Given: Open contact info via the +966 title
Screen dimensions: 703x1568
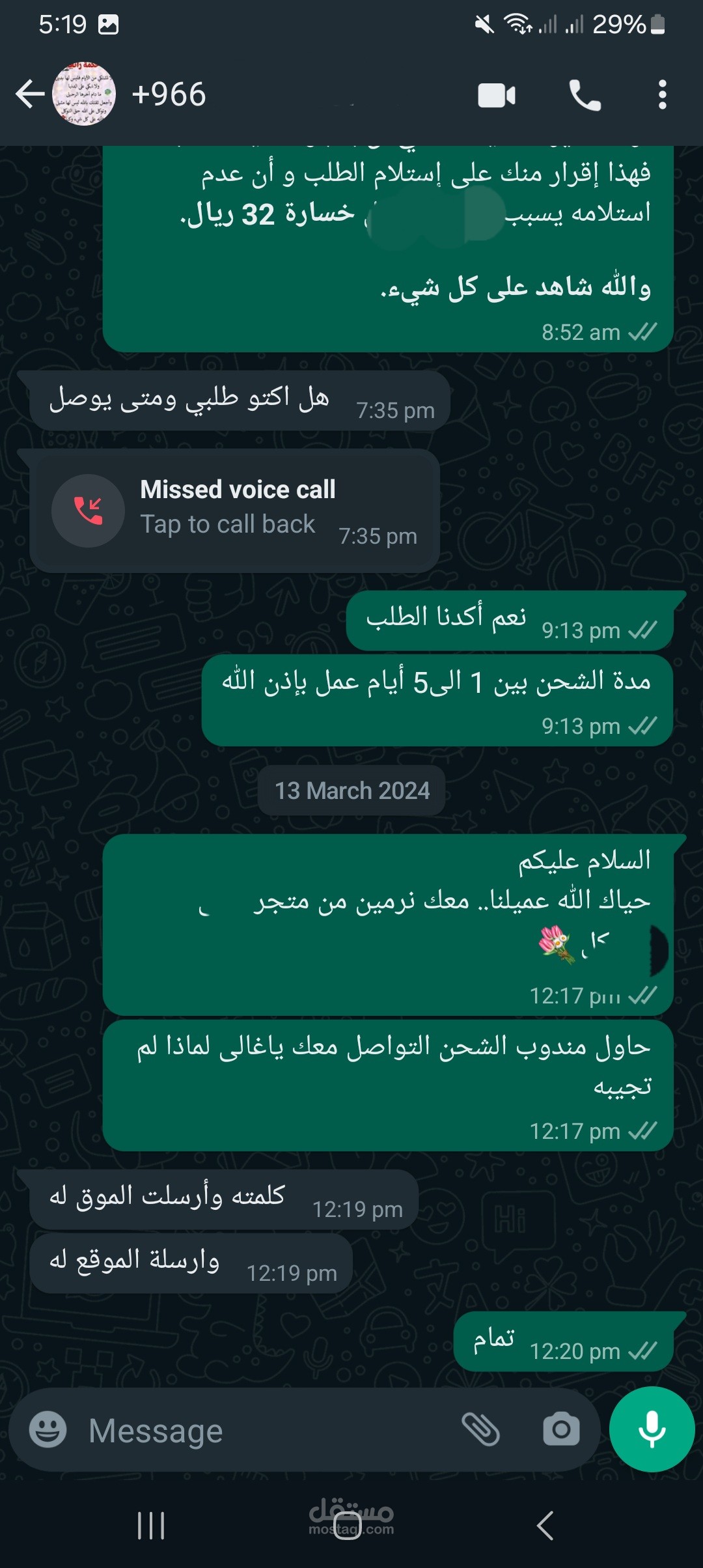Looking at the screenshot, I should pos(169,94).
